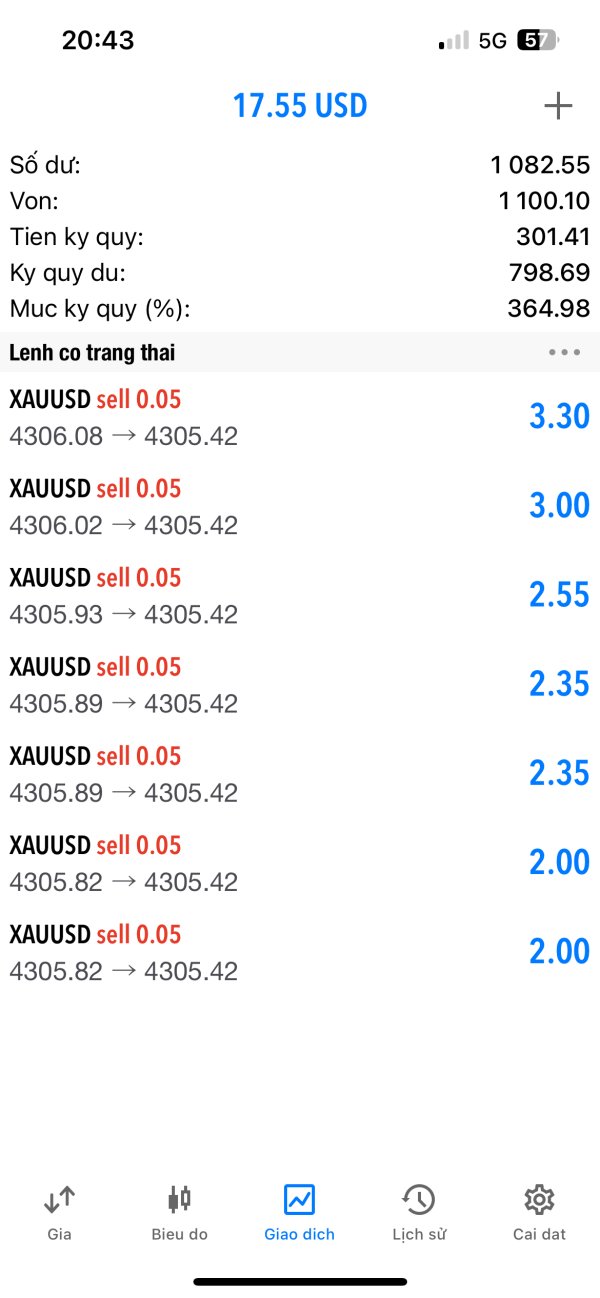View the XAUUSD sell order entered at 4305.93
Screen dimensions: 600x1298
coord(300,595)
